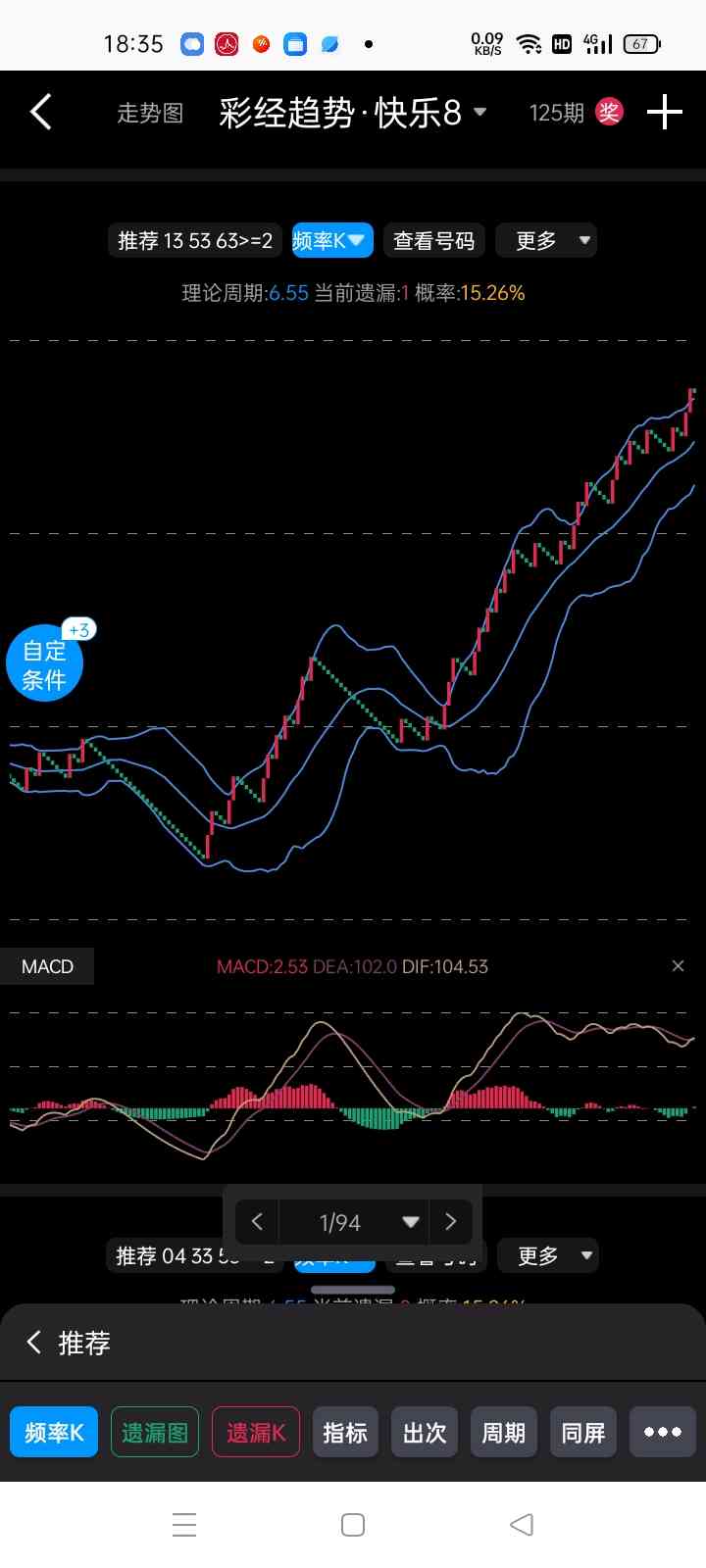
Task: Expand the 彩经趋势·快乐8 title dropdown
Action: tap(353, 114)
